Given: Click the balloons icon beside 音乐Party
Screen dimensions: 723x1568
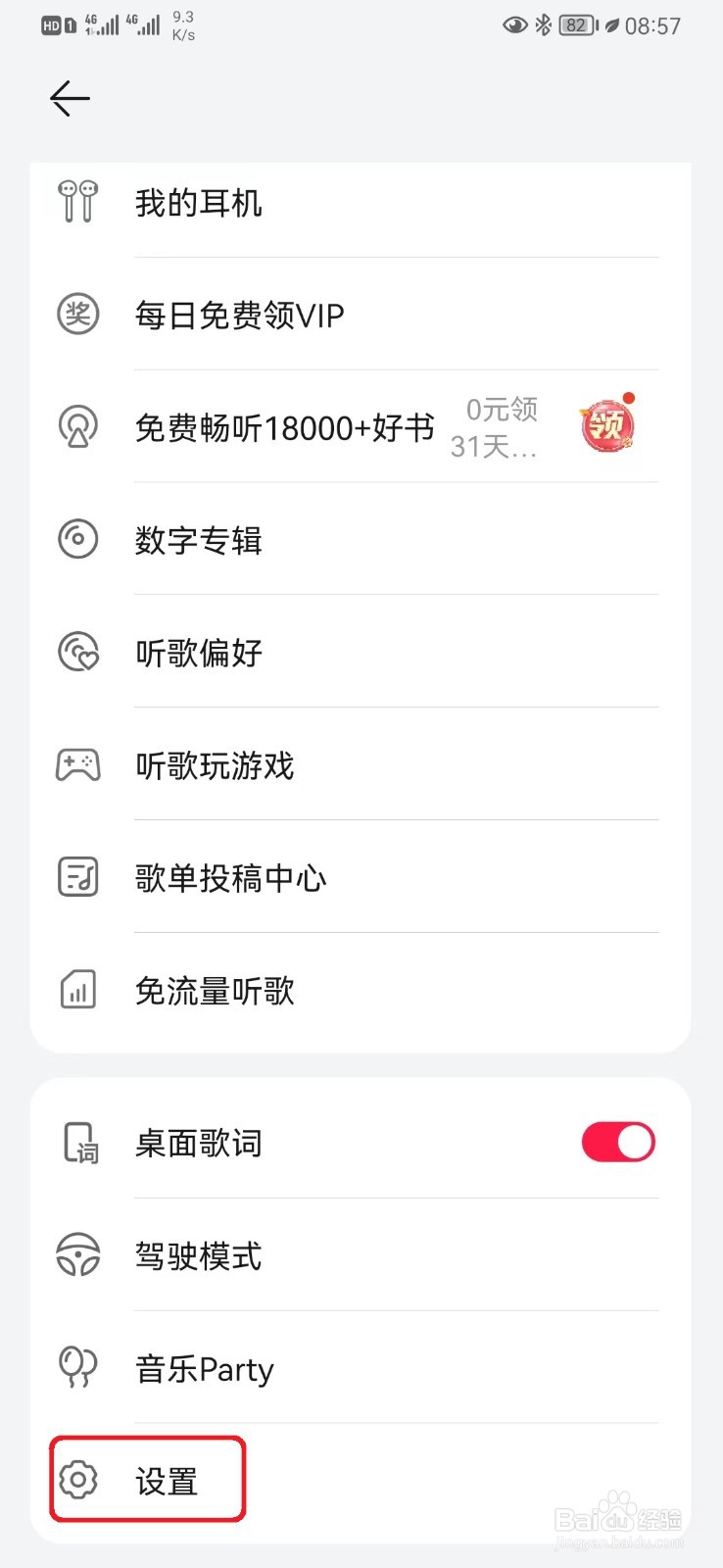Looking at the screenshot, I should (x=78, y=1368).
